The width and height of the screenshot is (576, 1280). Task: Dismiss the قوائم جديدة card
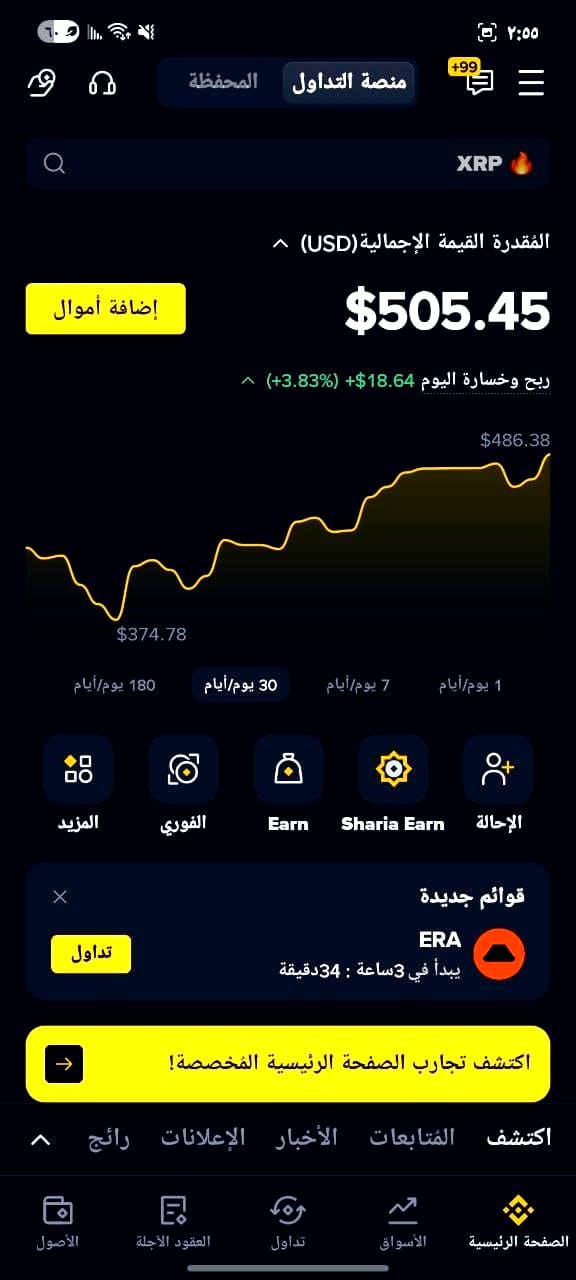60,896
